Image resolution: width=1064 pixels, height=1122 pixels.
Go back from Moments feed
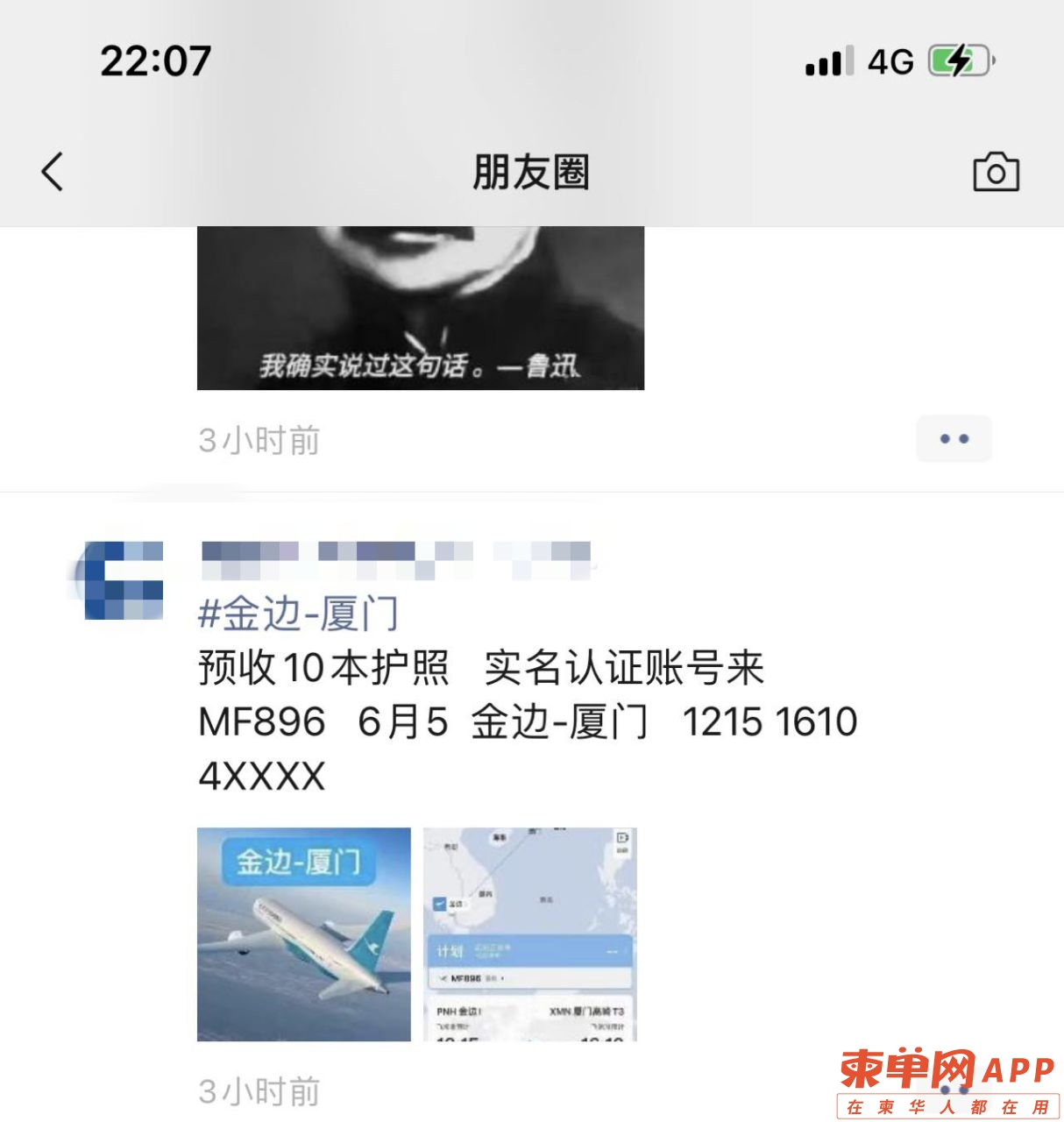53,172
